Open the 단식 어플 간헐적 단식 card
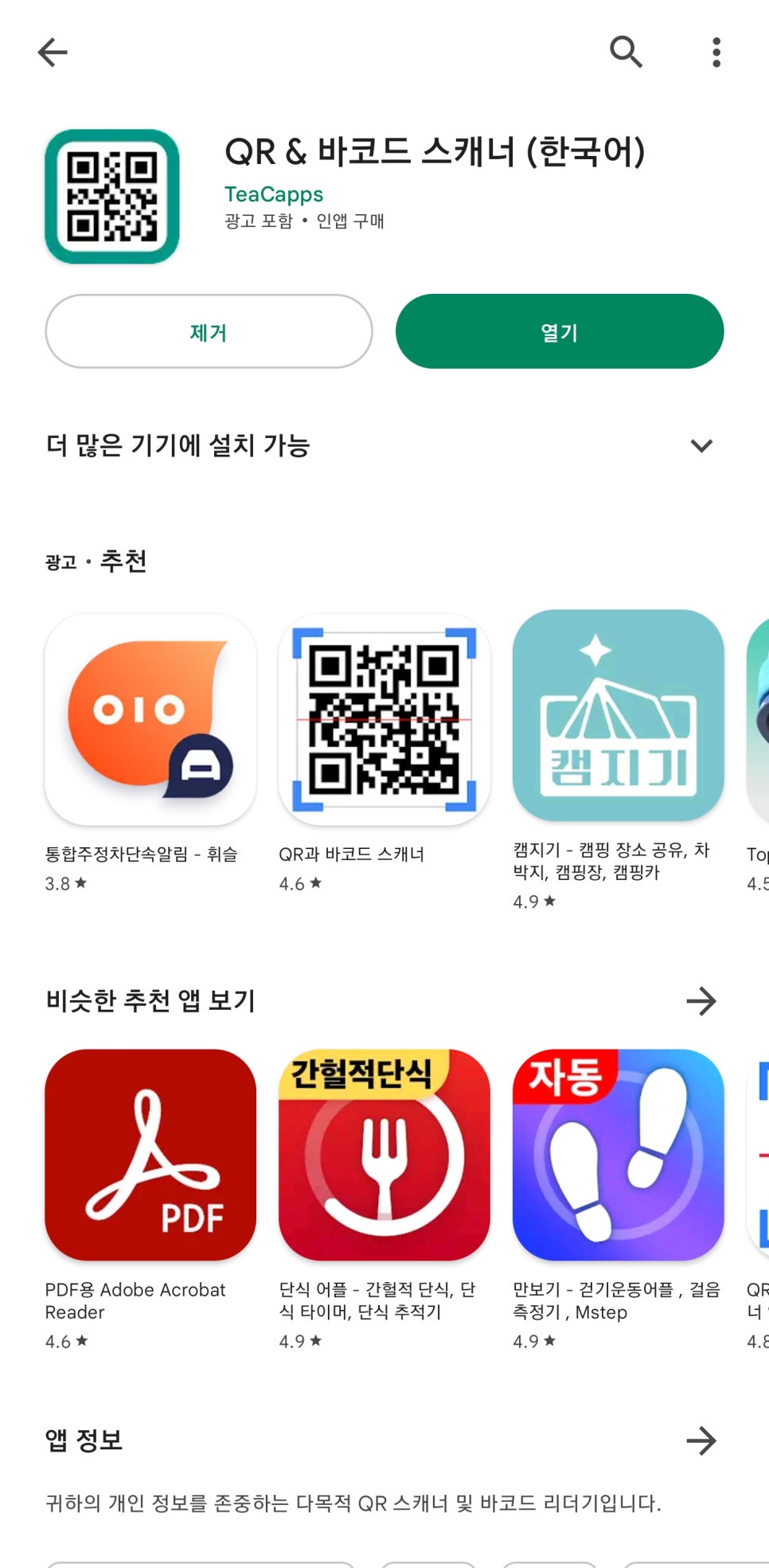Viewport: 769px width, 1568px height. [x=384, y=1199]
